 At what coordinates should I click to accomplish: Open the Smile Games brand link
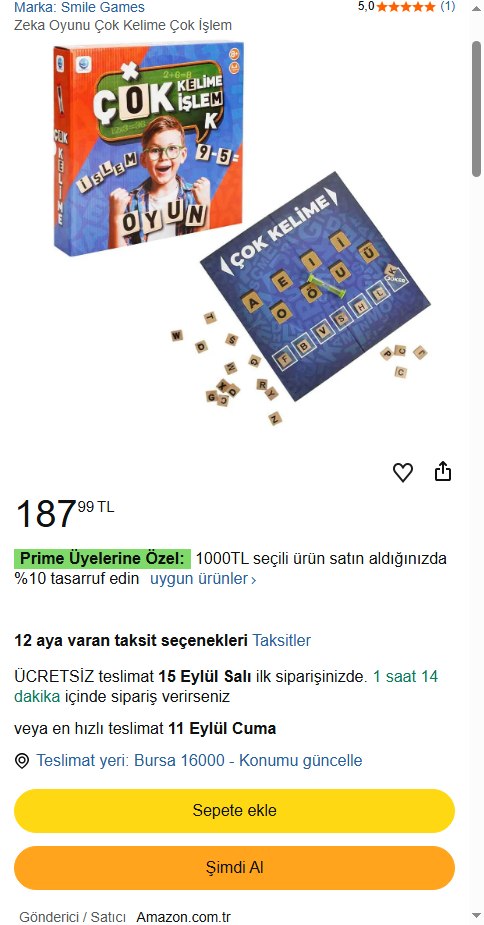(79, 8)
